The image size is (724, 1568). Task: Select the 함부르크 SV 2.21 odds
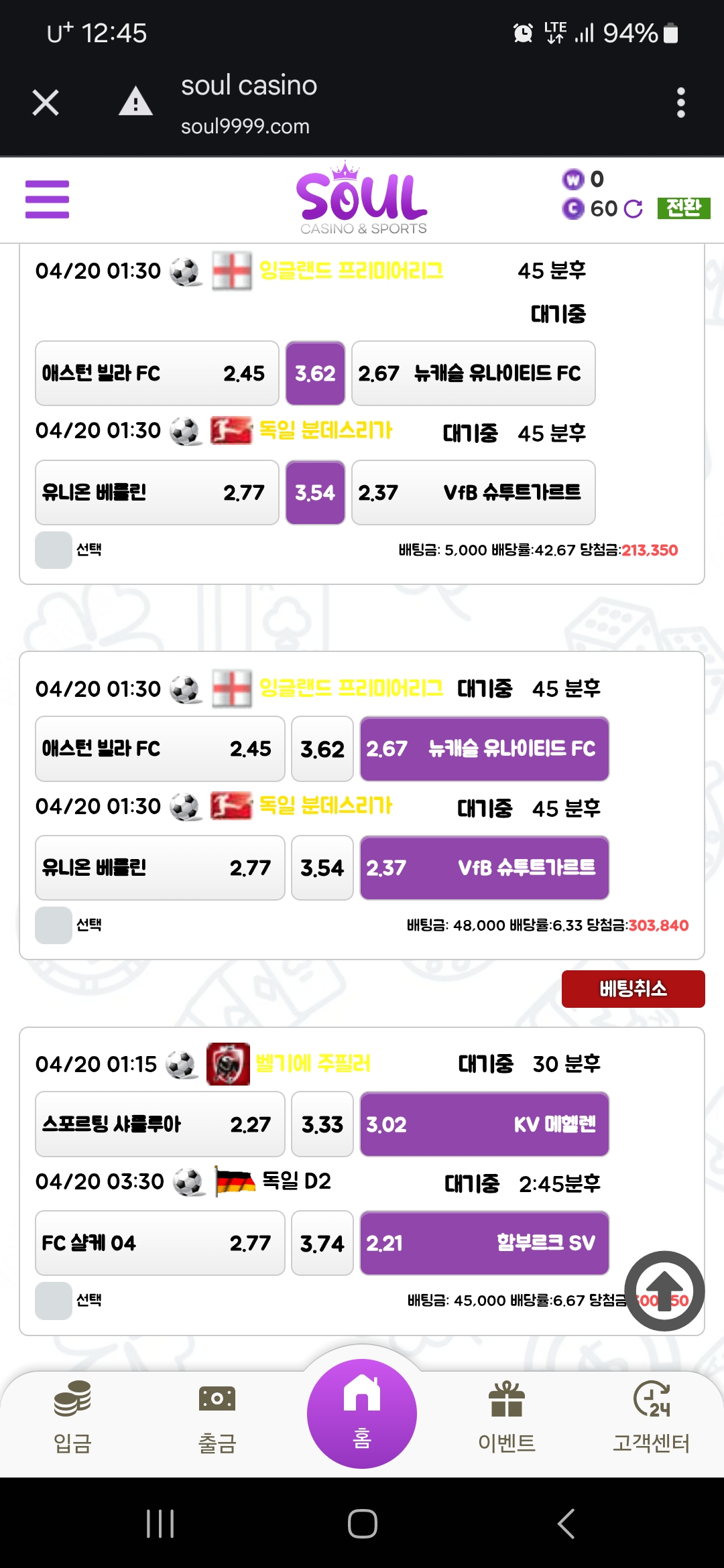tap(484, 1243)
